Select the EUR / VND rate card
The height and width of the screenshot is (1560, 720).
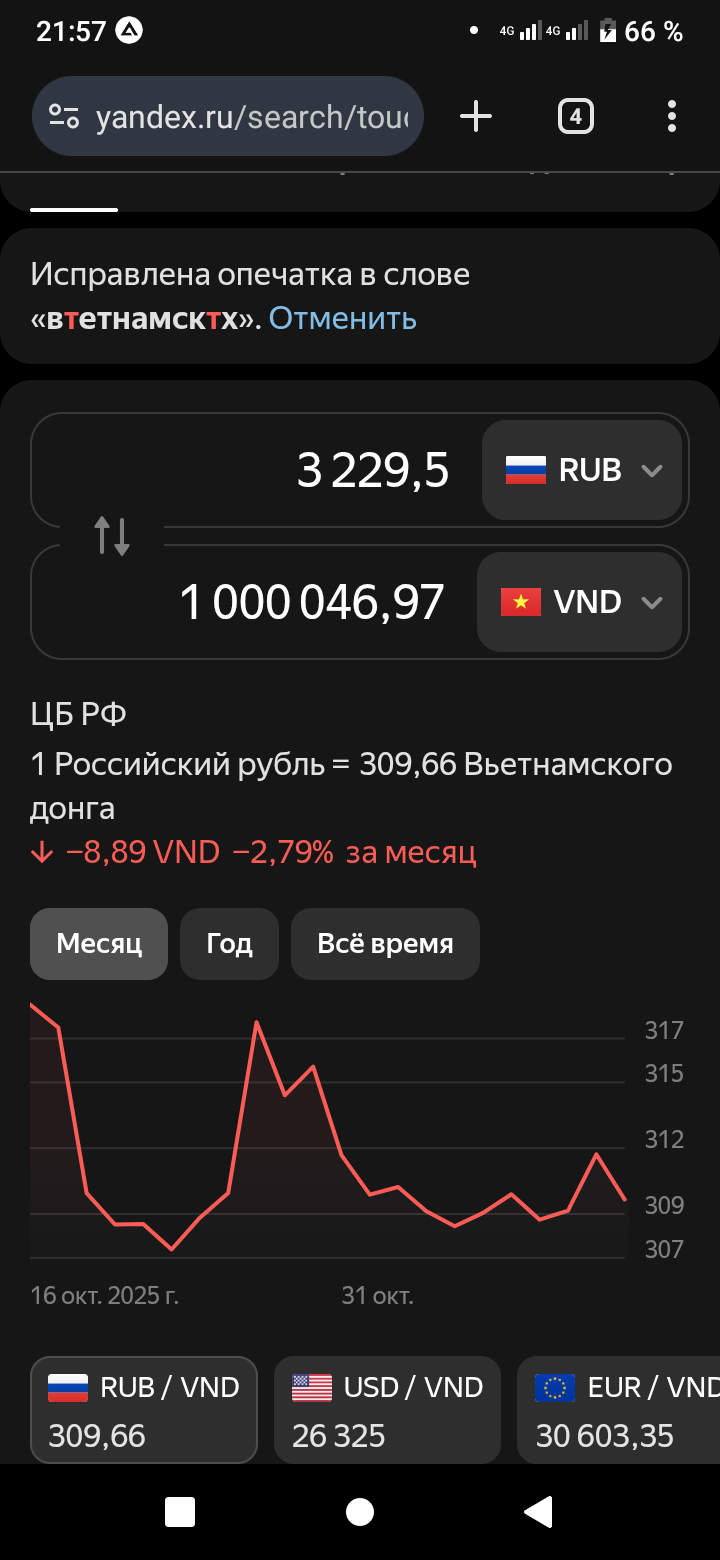tap(620, 1410)
